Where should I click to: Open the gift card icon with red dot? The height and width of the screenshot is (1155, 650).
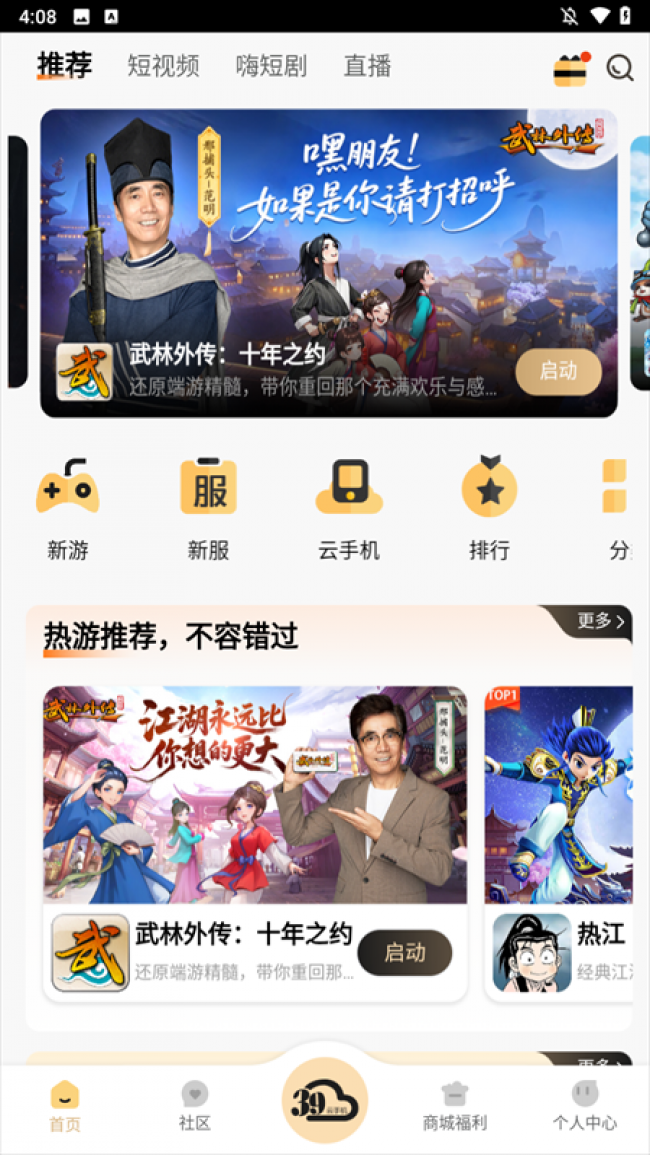coord(571,69)
